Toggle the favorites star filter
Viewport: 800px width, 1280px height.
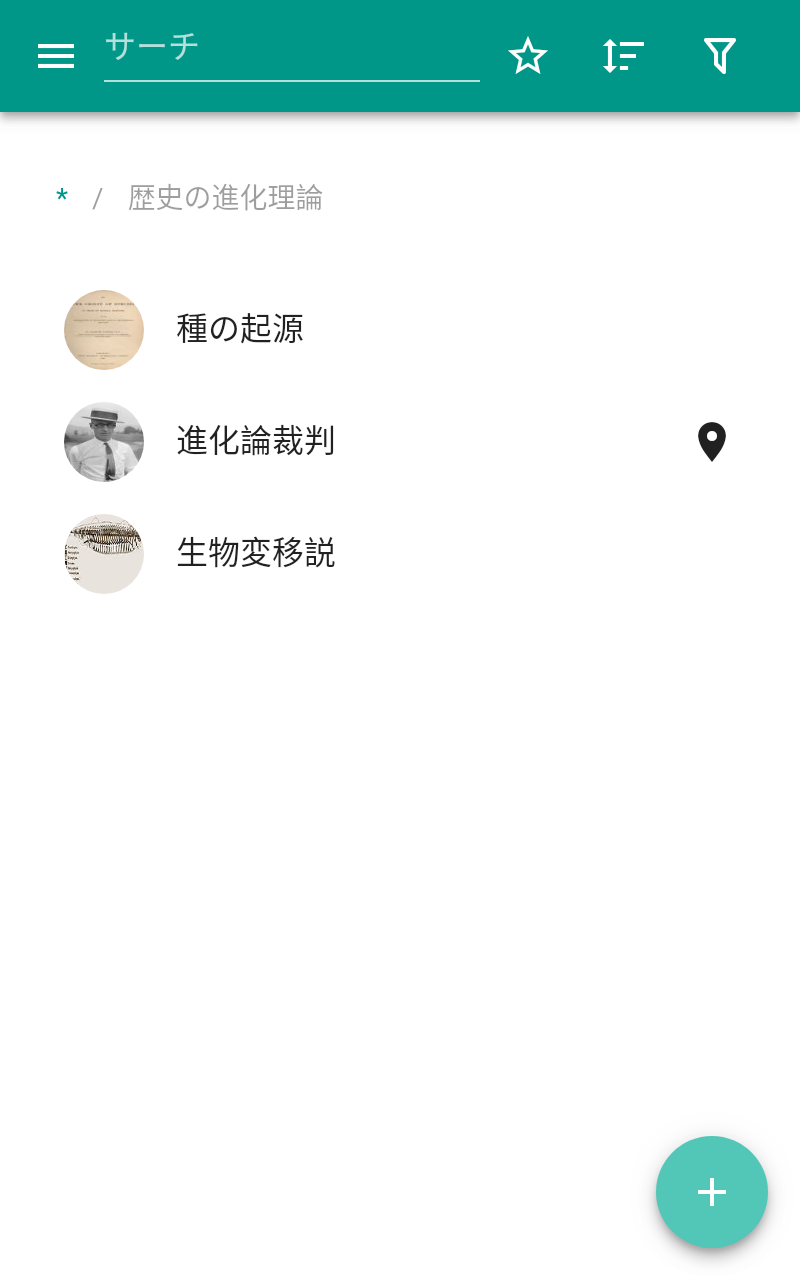tap(528, 56)
